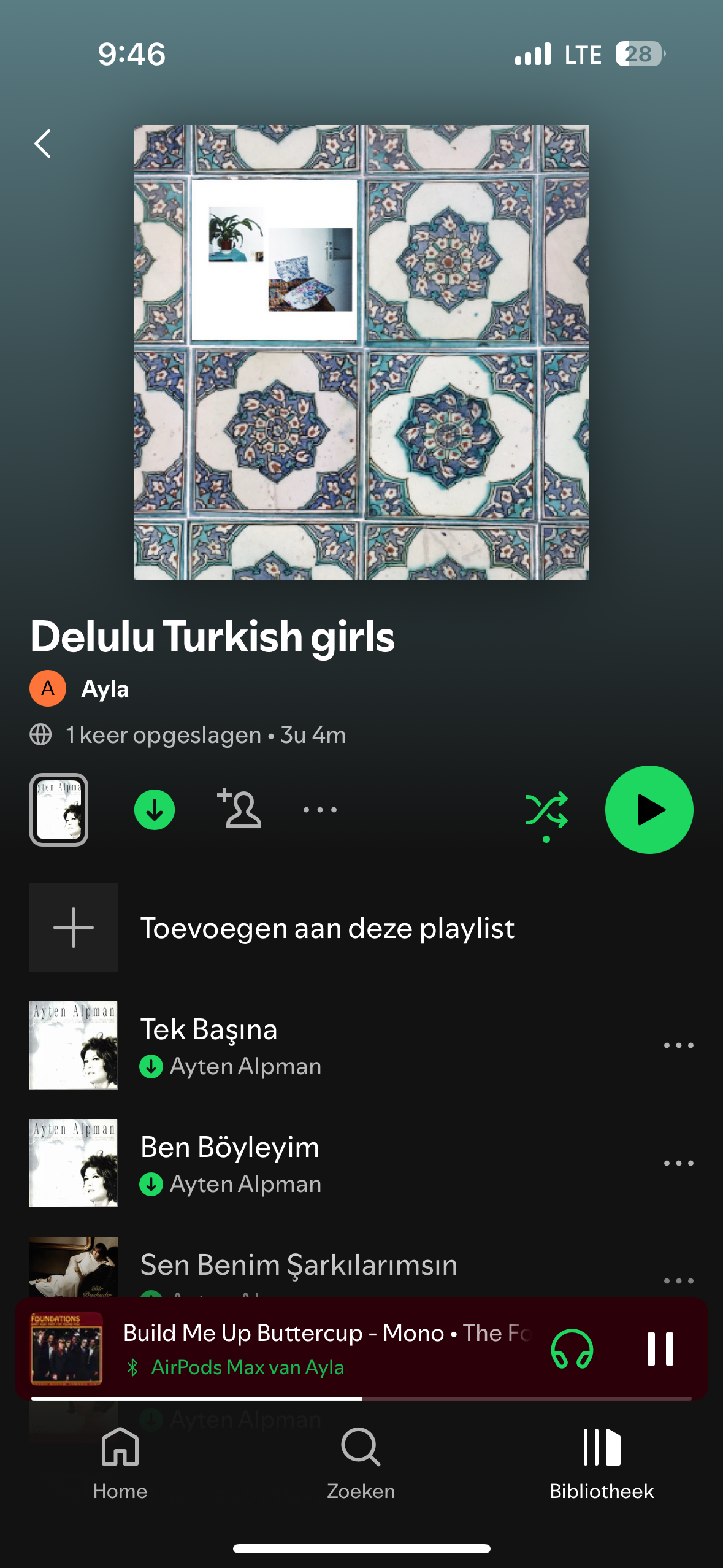The width and height of the screenshot is (723, 1568).
Task: Switch to the Home tab
Action: 120,1463
